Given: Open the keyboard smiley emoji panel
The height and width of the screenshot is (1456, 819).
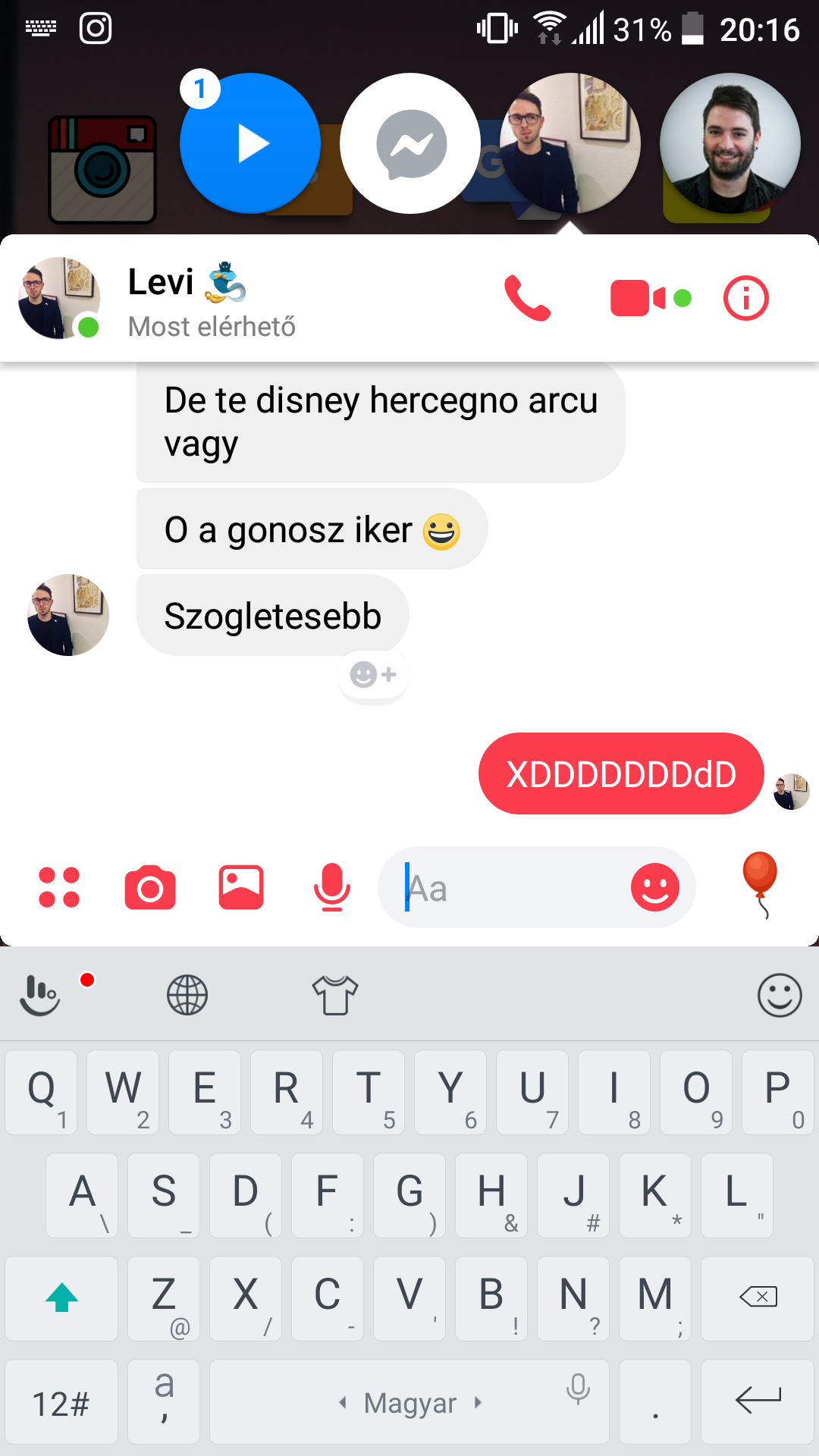Looking at the screenshot, I should 780,995.
